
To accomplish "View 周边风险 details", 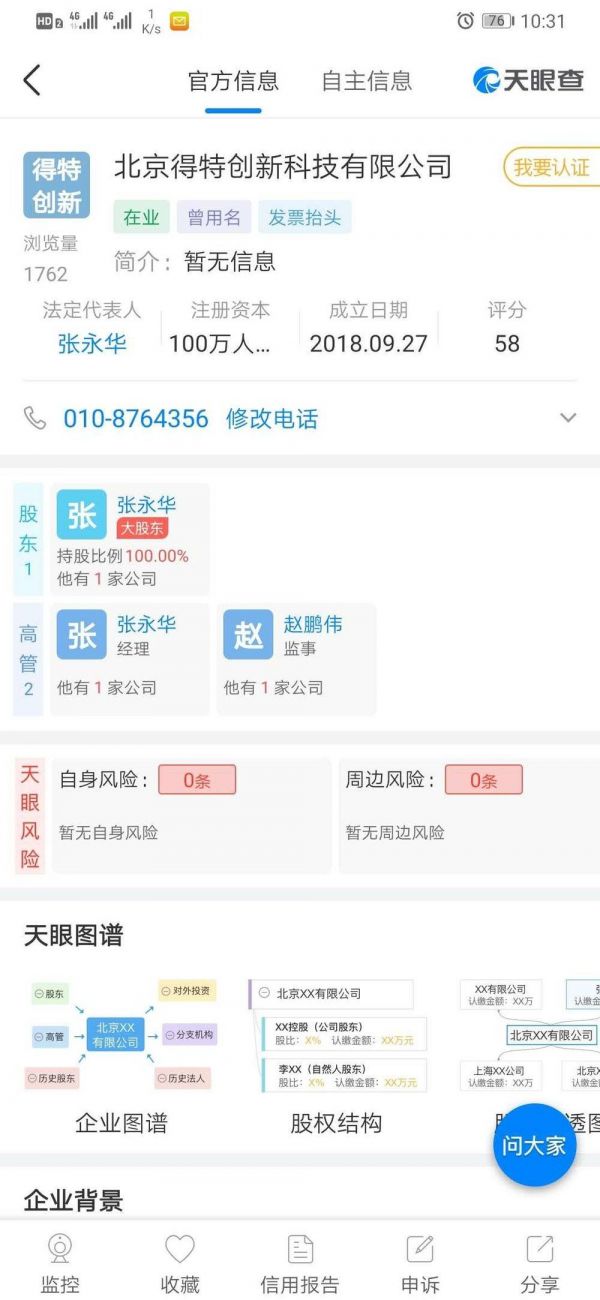I will tap(470, 815).
